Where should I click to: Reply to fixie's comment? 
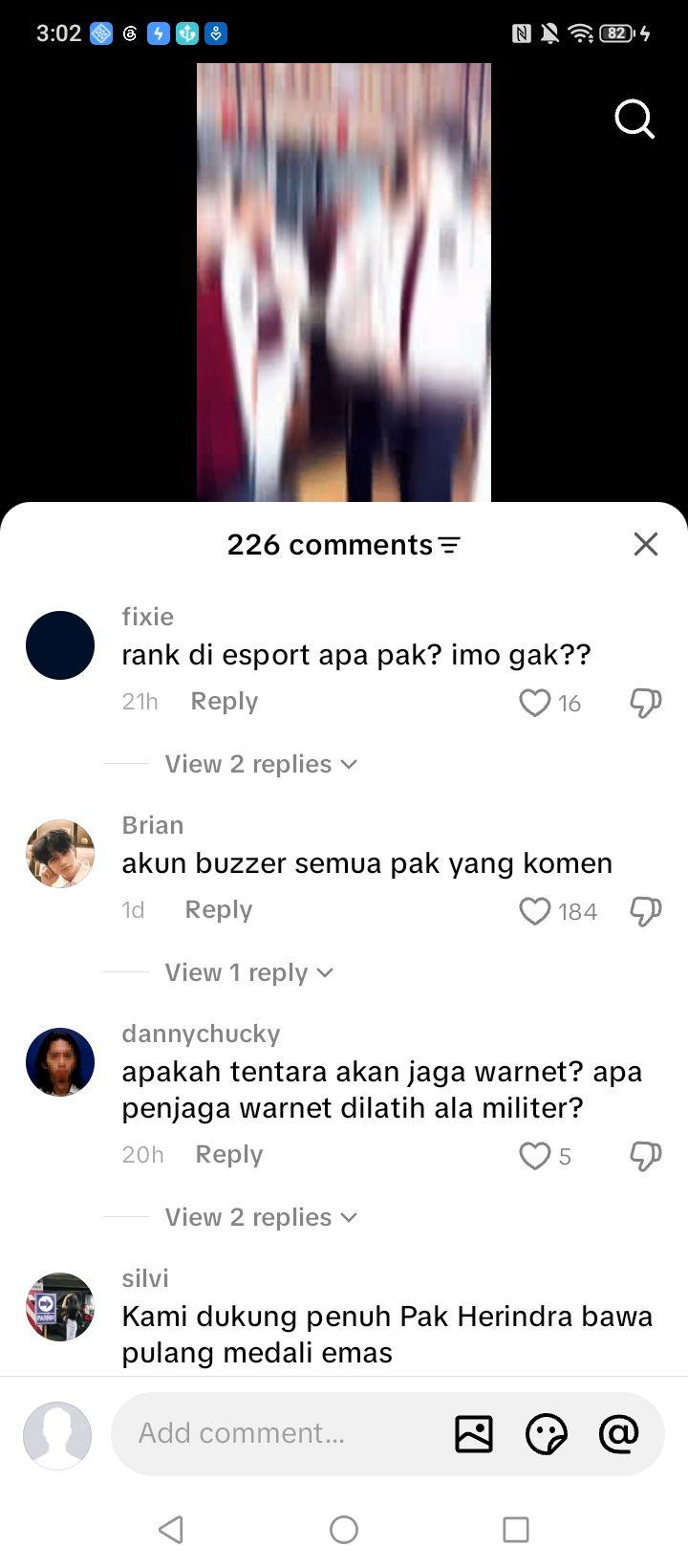click(225, 701)
